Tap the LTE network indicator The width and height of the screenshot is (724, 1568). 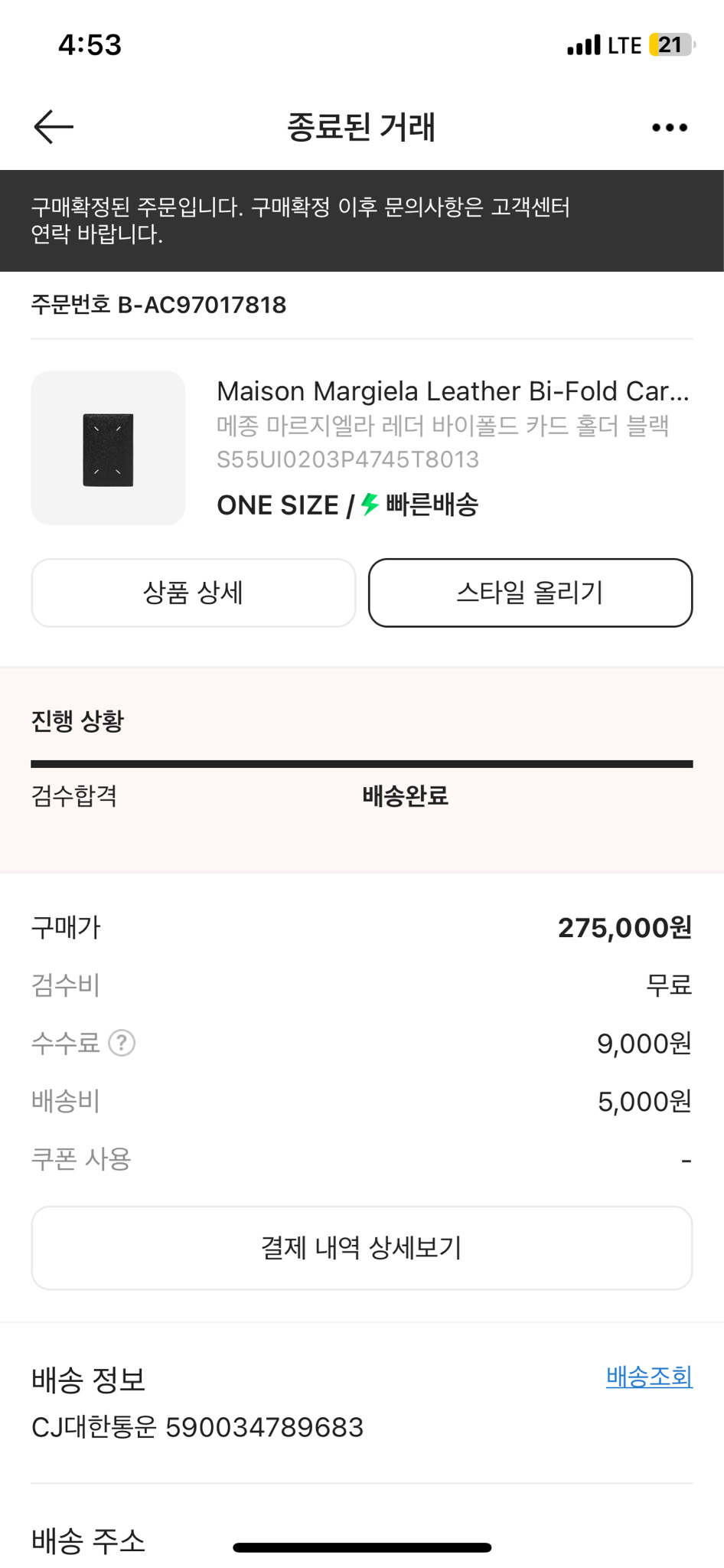point(624,44)
